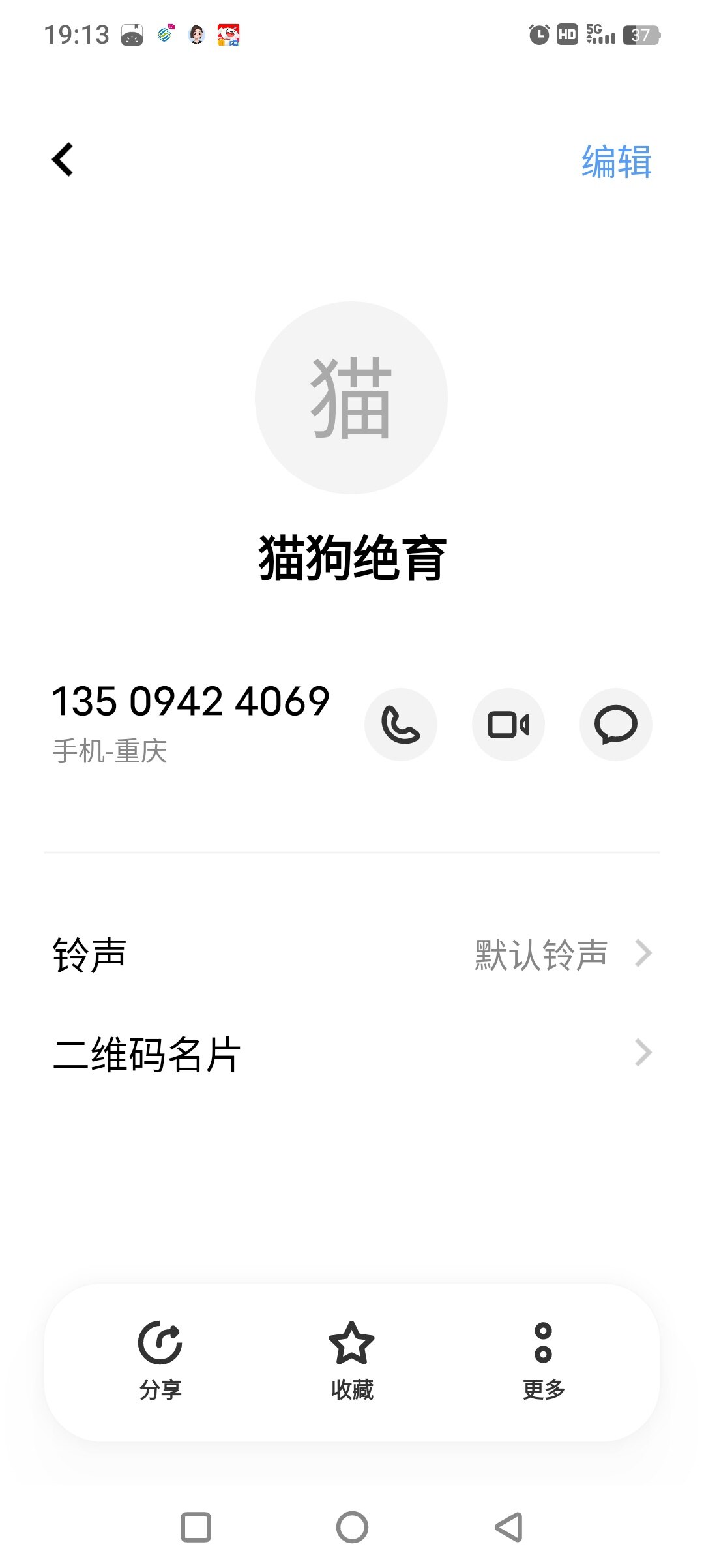Viewport: 704px width, 1568px height.
Task: Send a message to 猫狗绝育
Action: pyautogui.click(x=615, y=725)
